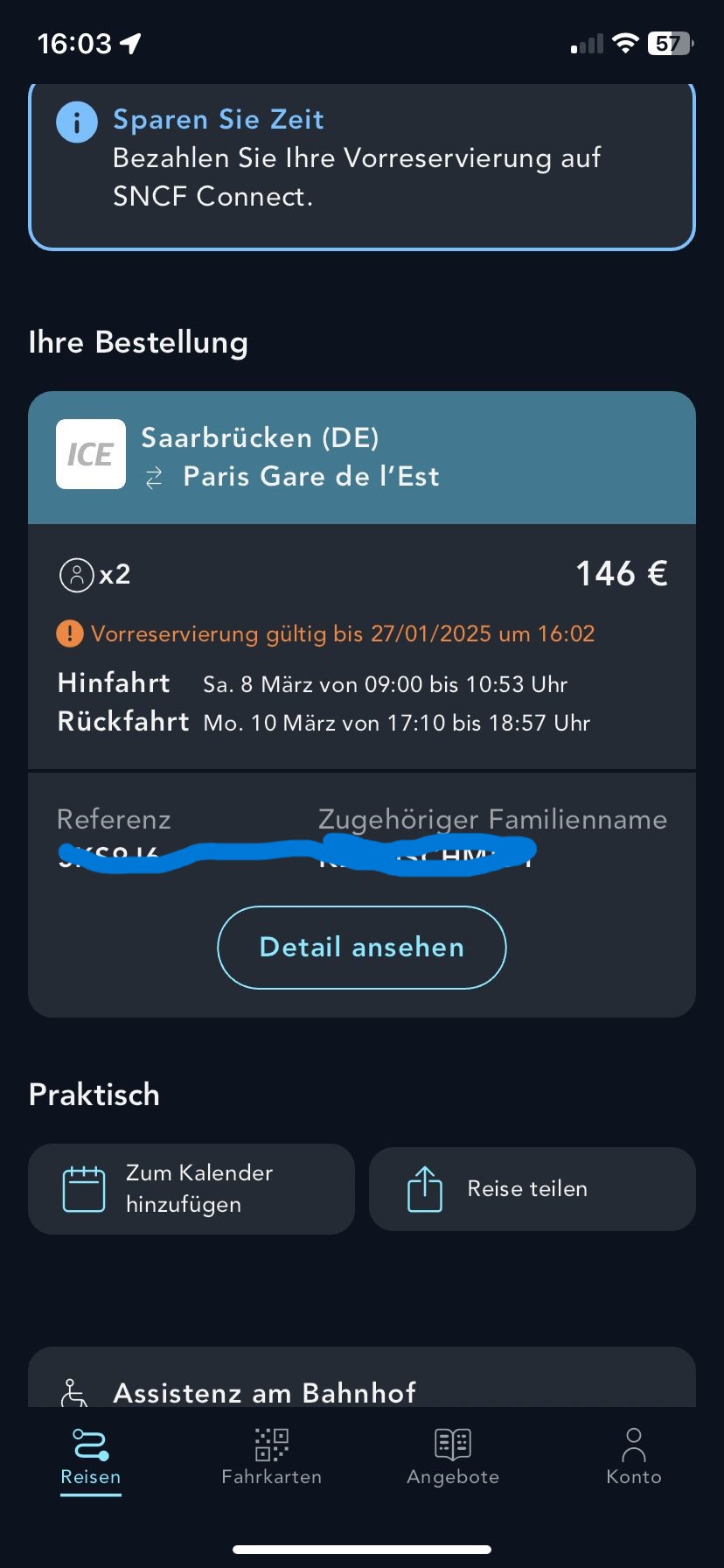Switch to the Fahrkarten tab
724x1568 pixels.
[271, 1458]
